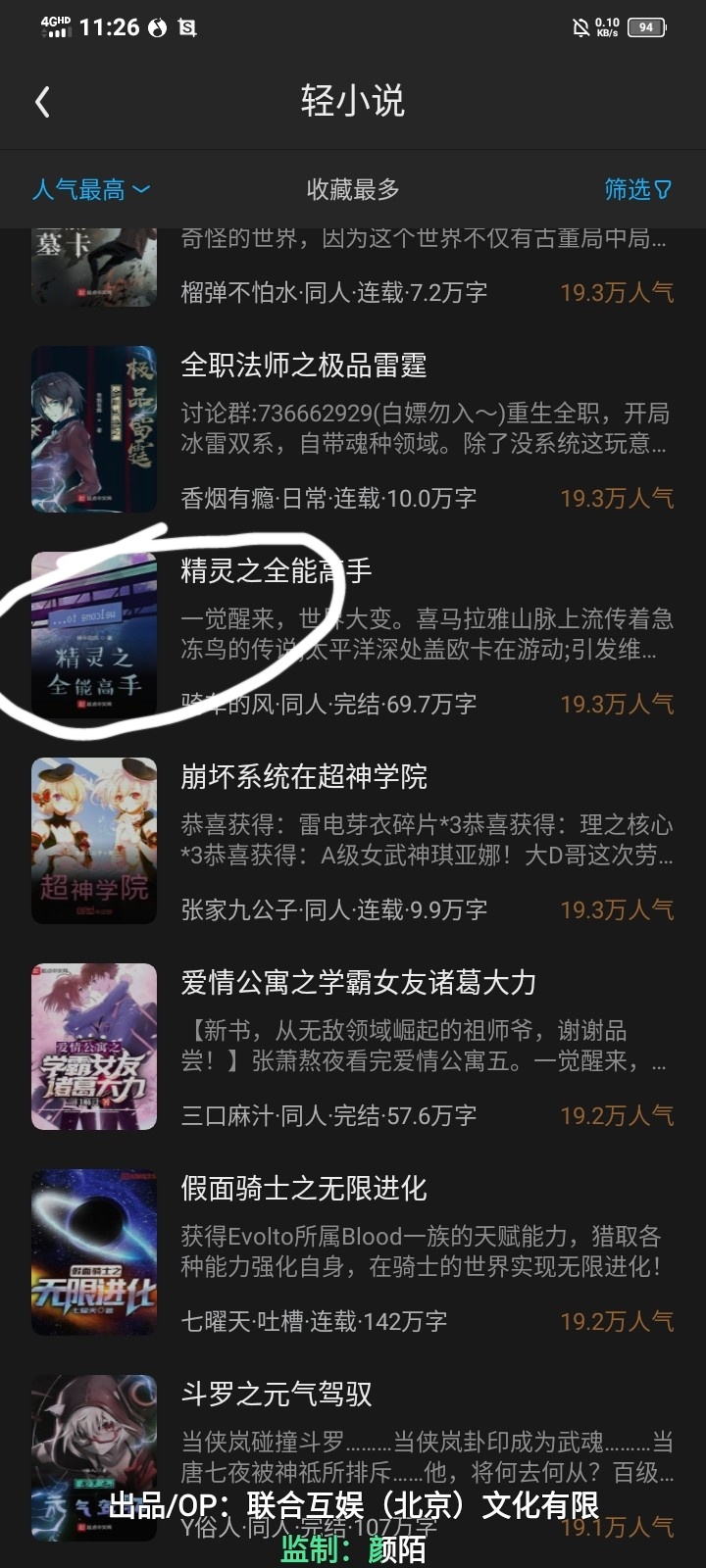View 崩坏系统在超神学院 details
The width and height of the screenshot is (706, 1568).
pos(304,777)
